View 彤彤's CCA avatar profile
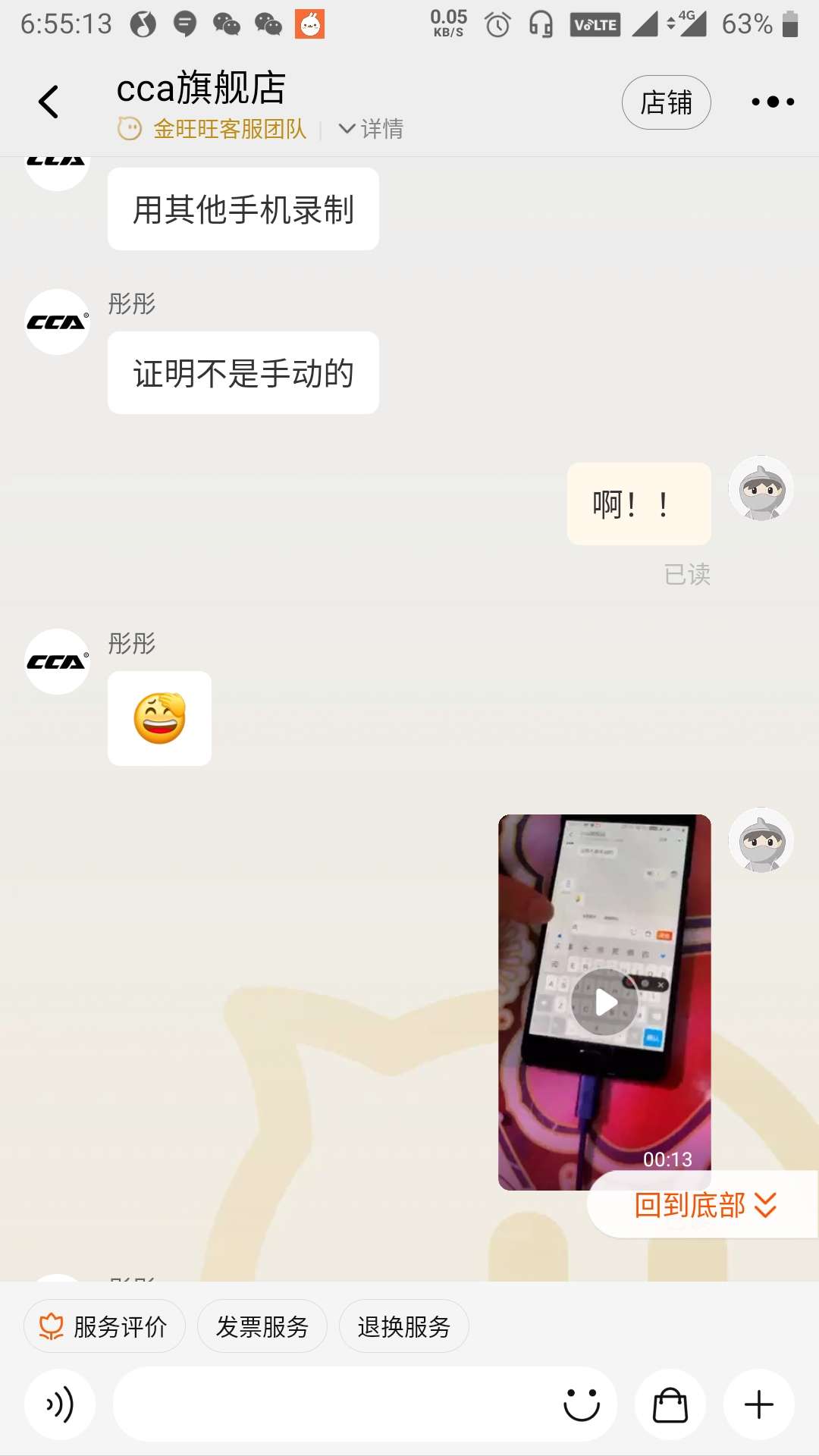819x1456 pixels. coord(58,322)
